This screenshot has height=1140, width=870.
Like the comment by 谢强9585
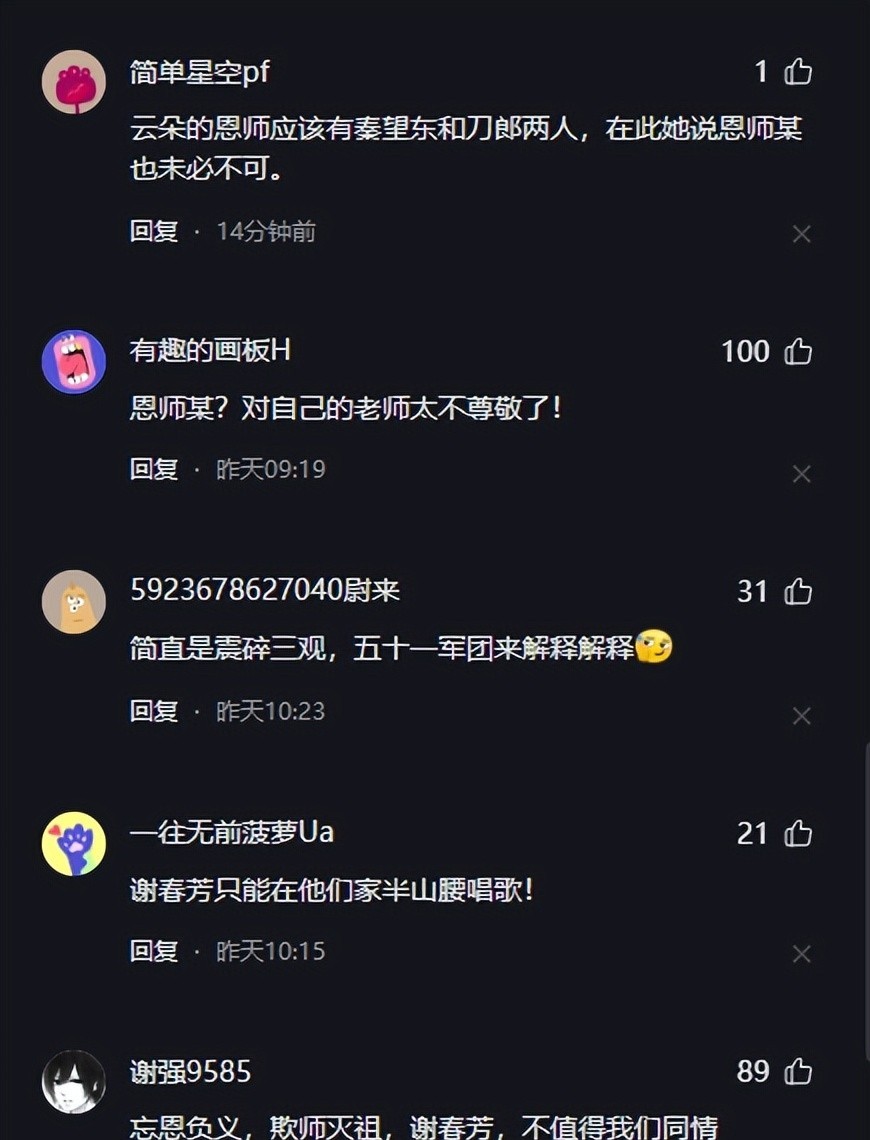point(798,1073)
